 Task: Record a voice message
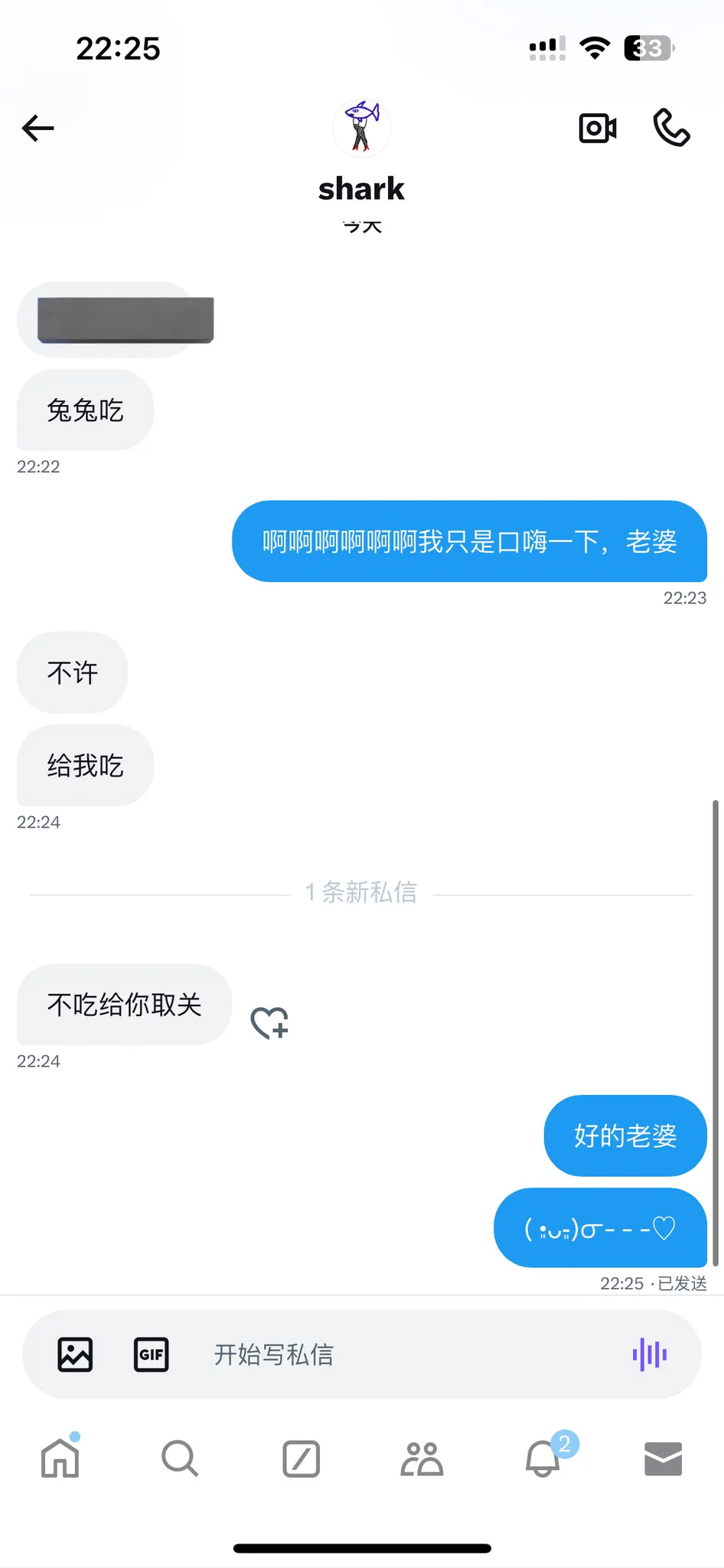point(650,1354)
